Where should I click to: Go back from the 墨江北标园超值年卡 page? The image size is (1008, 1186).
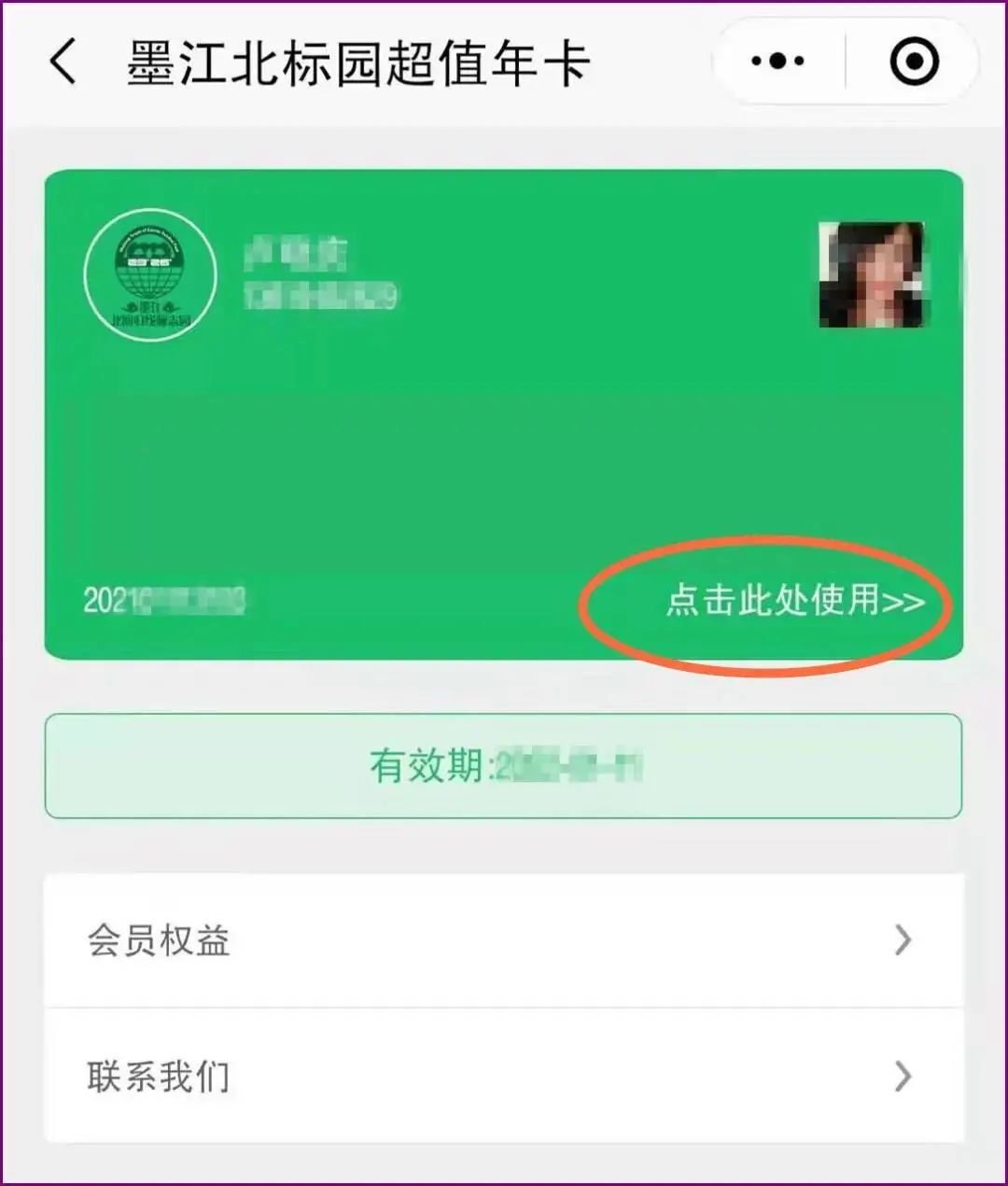tap(63, 63)
